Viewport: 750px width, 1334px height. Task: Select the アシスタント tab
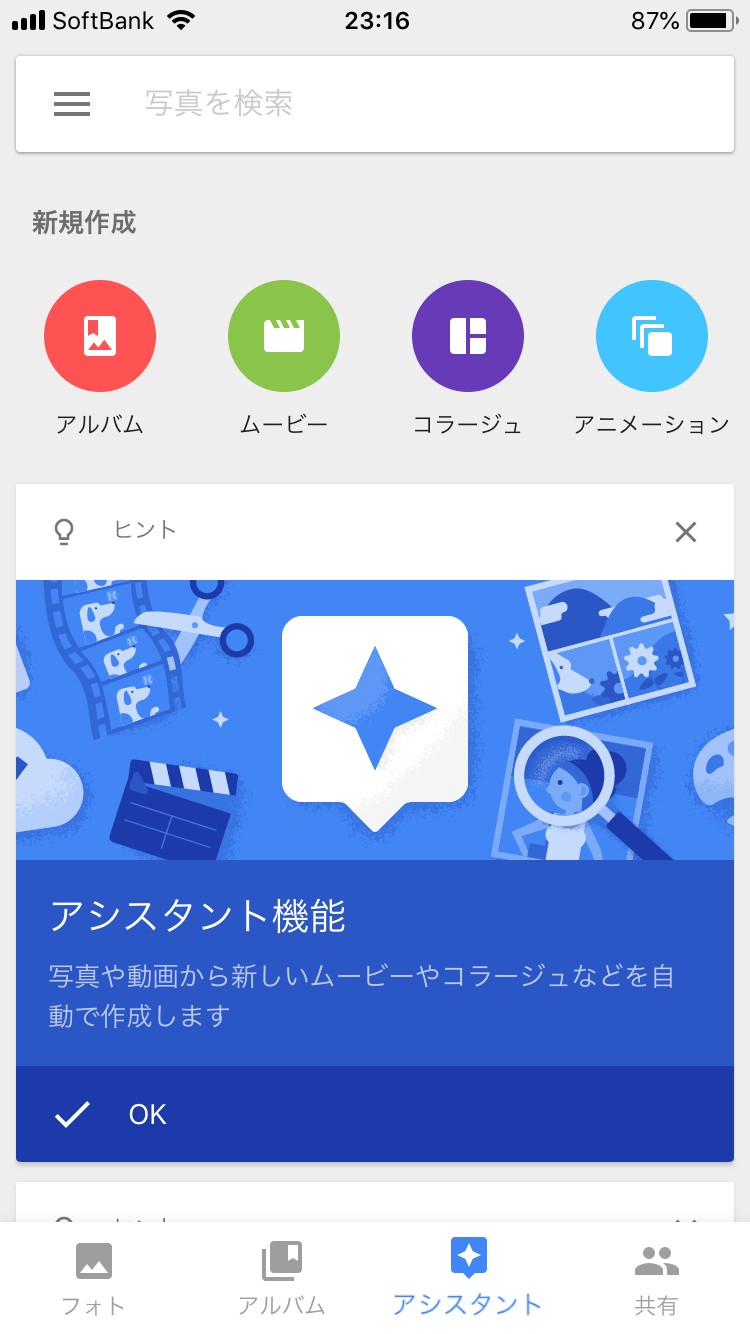[x=468, y=1278]
